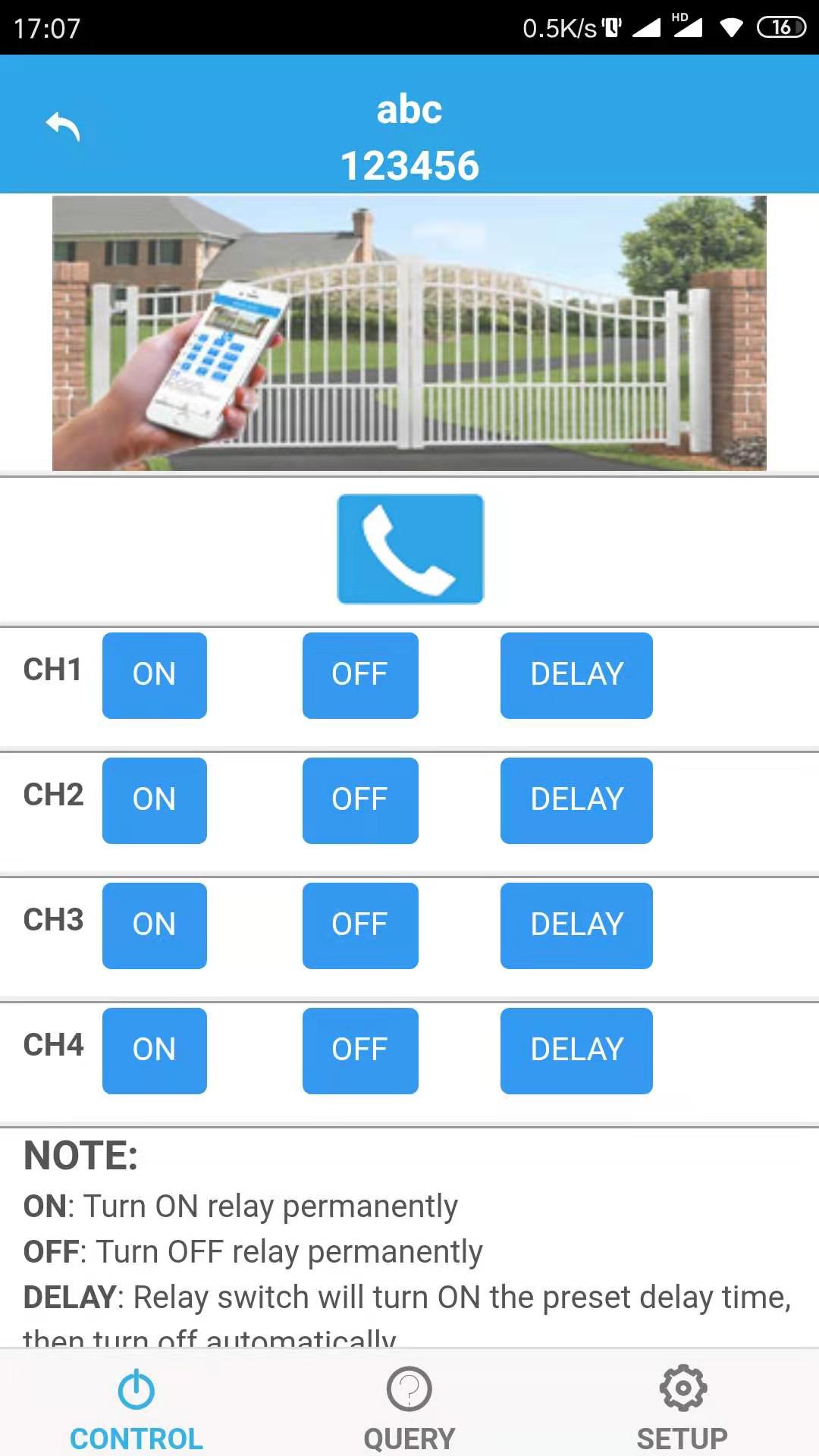Screen dimensions: 819x1456
Task: Turn OFF relay CH4
Action: [x=360, y=1050]
